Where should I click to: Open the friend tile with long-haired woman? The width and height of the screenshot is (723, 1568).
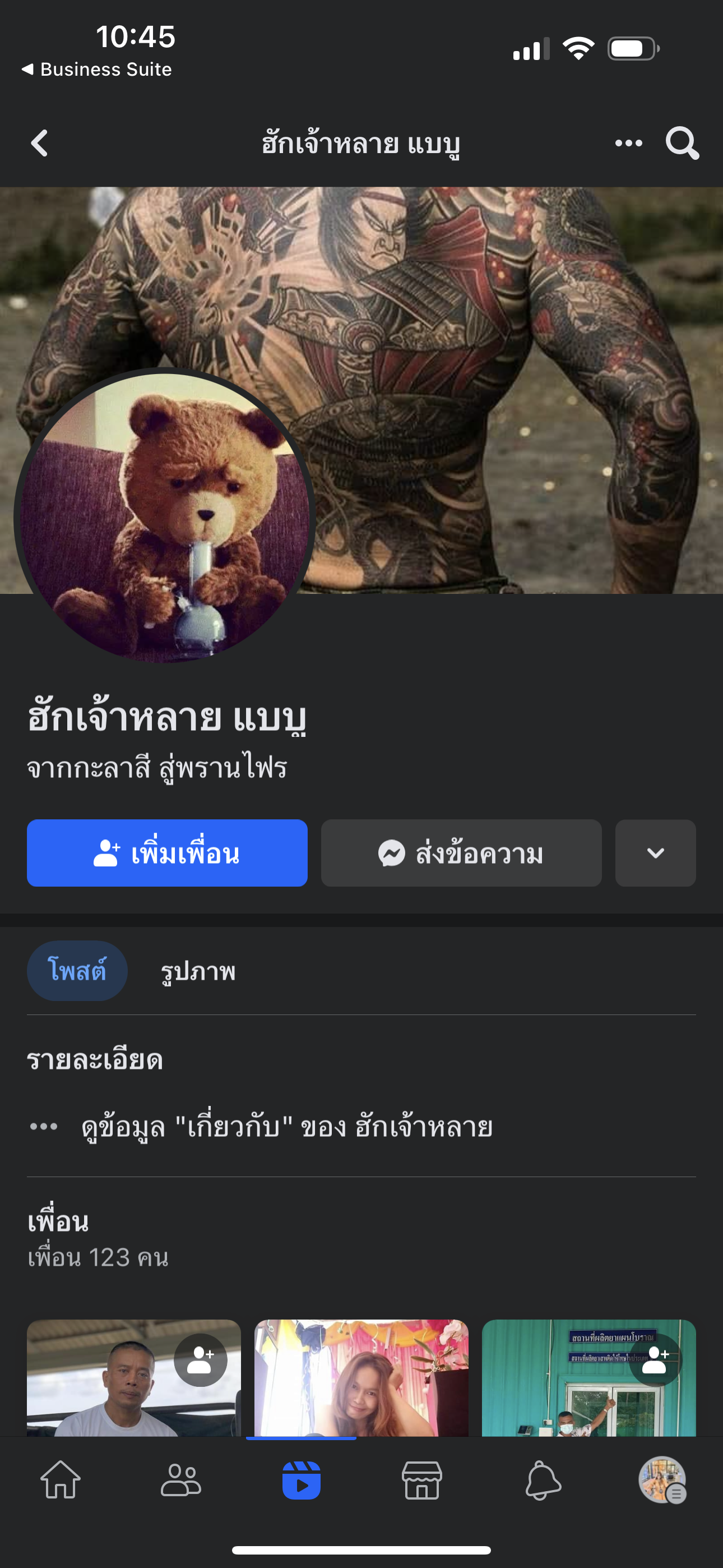tap(361, 1378)
